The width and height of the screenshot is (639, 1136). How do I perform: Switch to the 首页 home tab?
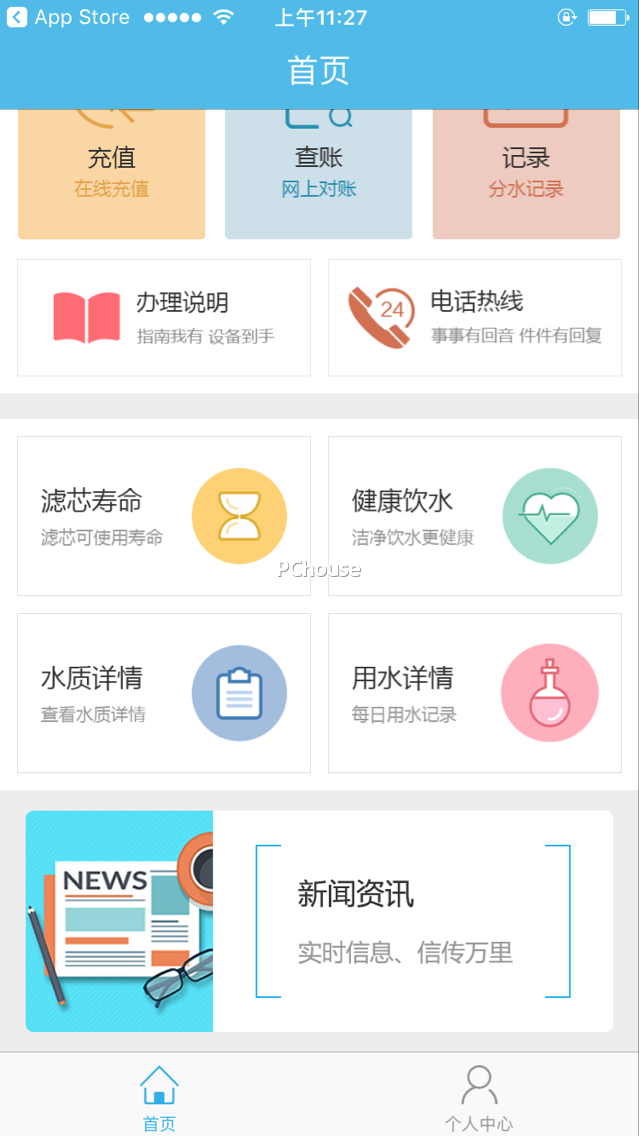point(159,1097)
